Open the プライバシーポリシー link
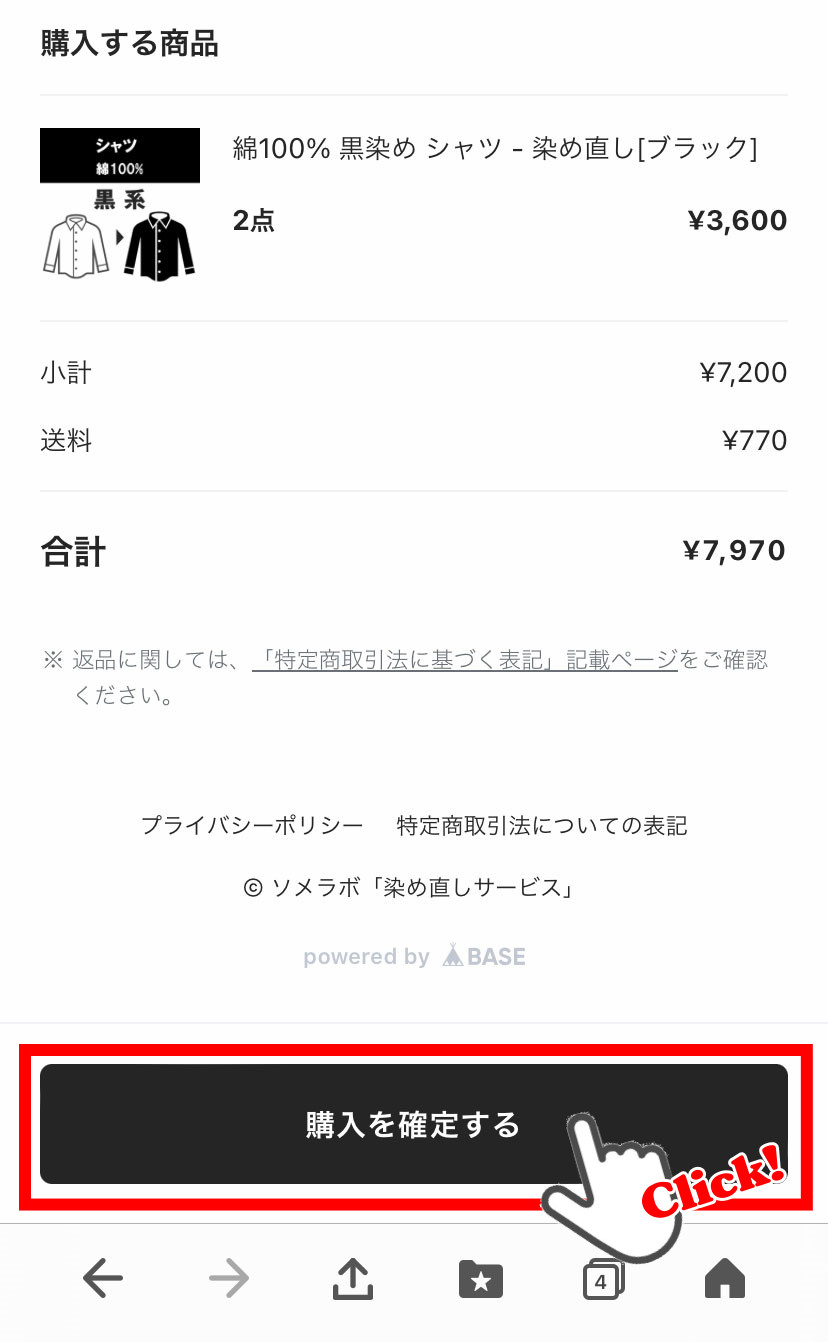 pyautogui.click(x=252, y=826)
